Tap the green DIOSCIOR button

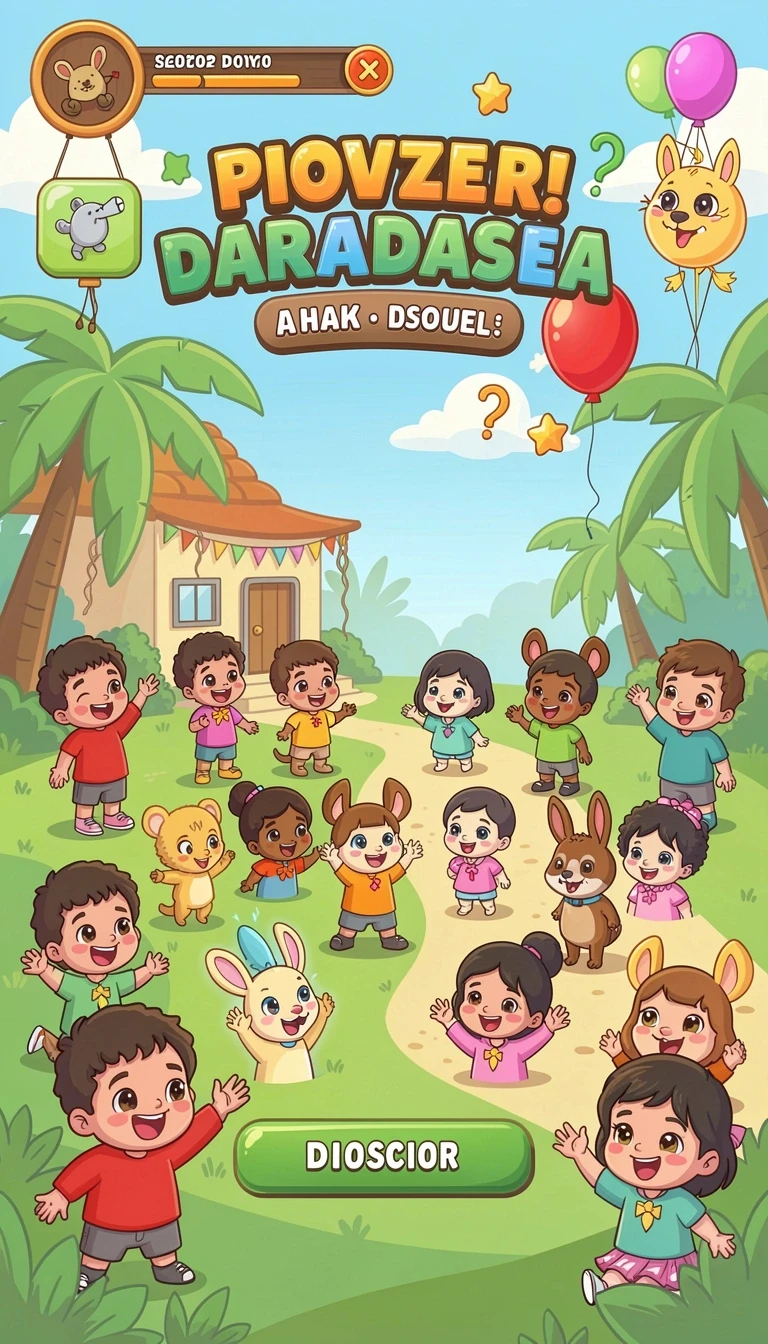pyautogui.click(x=384, y=1157)
